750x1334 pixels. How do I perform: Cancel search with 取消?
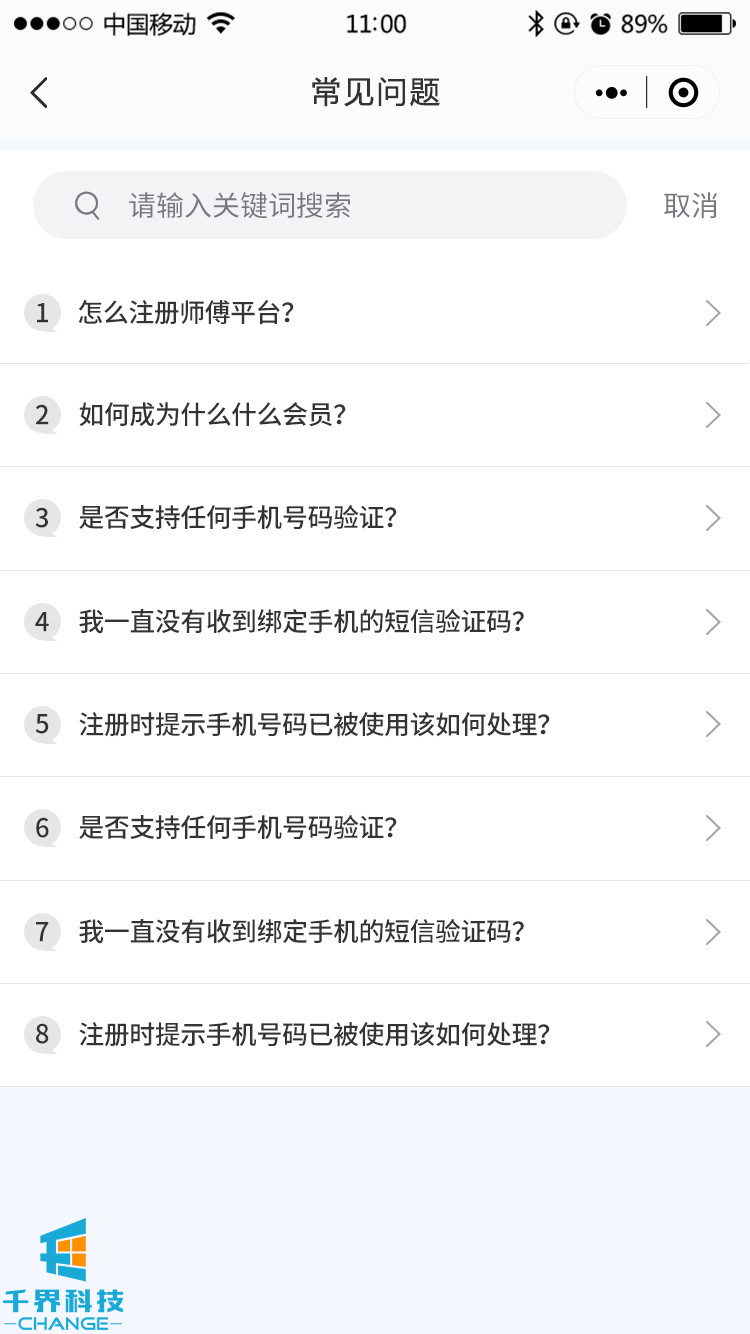pyautogui.click(x=690, y=206)
